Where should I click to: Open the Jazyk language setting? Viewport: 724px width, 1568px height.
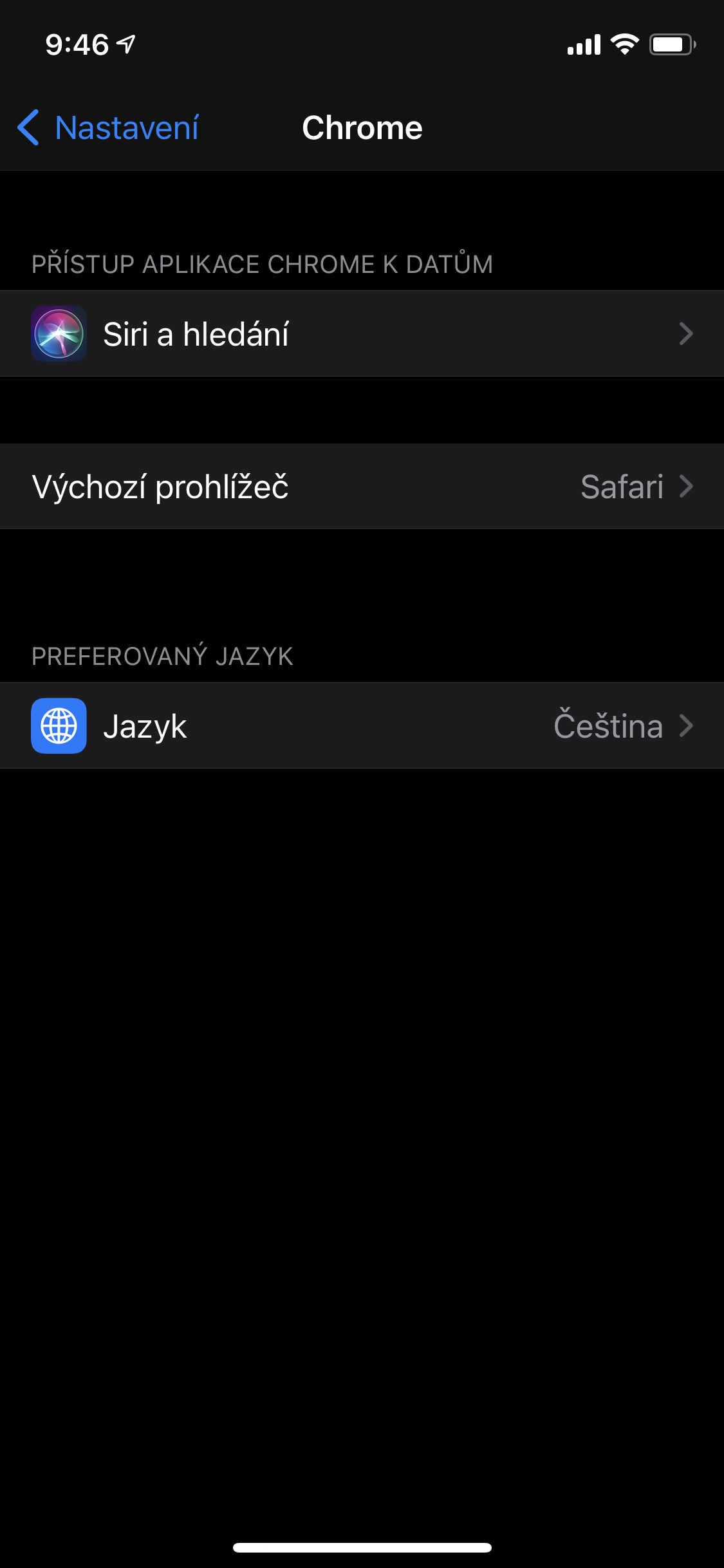[x=362, y=726]
